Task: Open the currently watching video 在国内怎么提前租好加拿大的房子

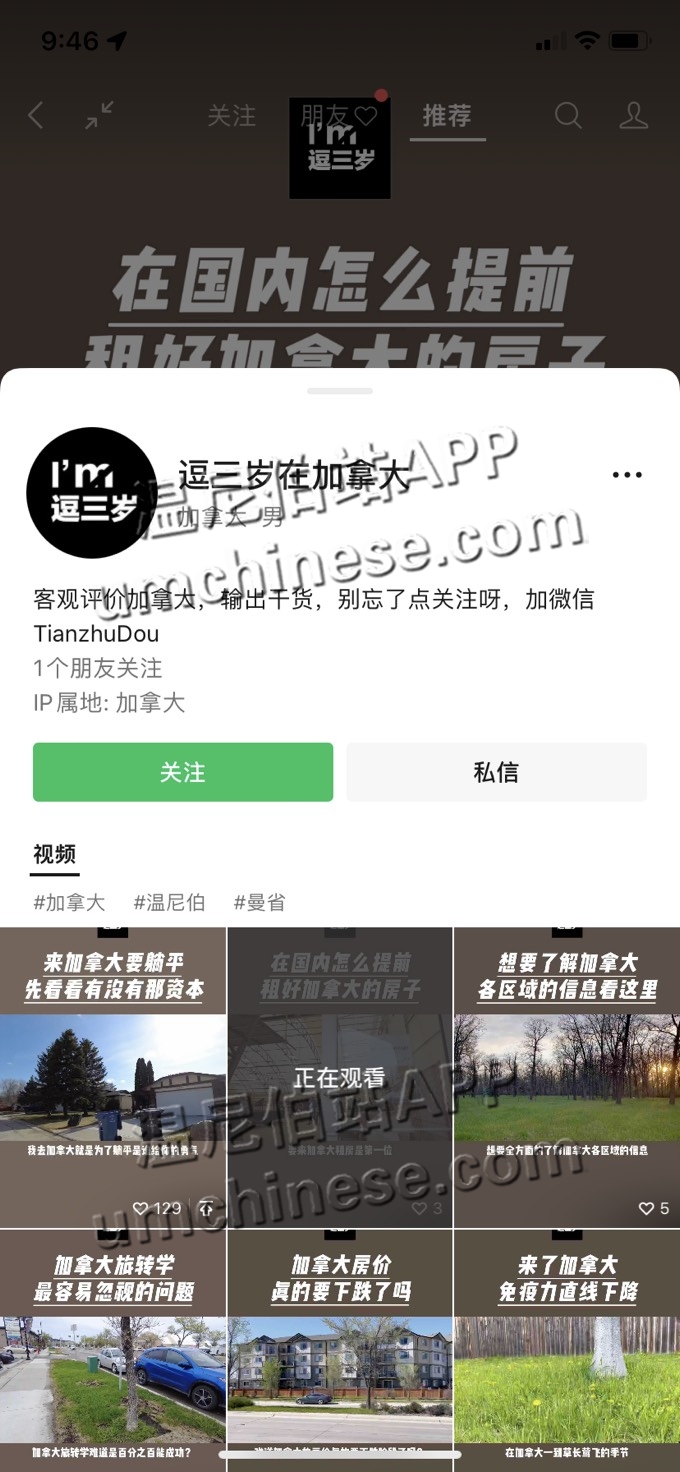Action: click(340, 1078)
